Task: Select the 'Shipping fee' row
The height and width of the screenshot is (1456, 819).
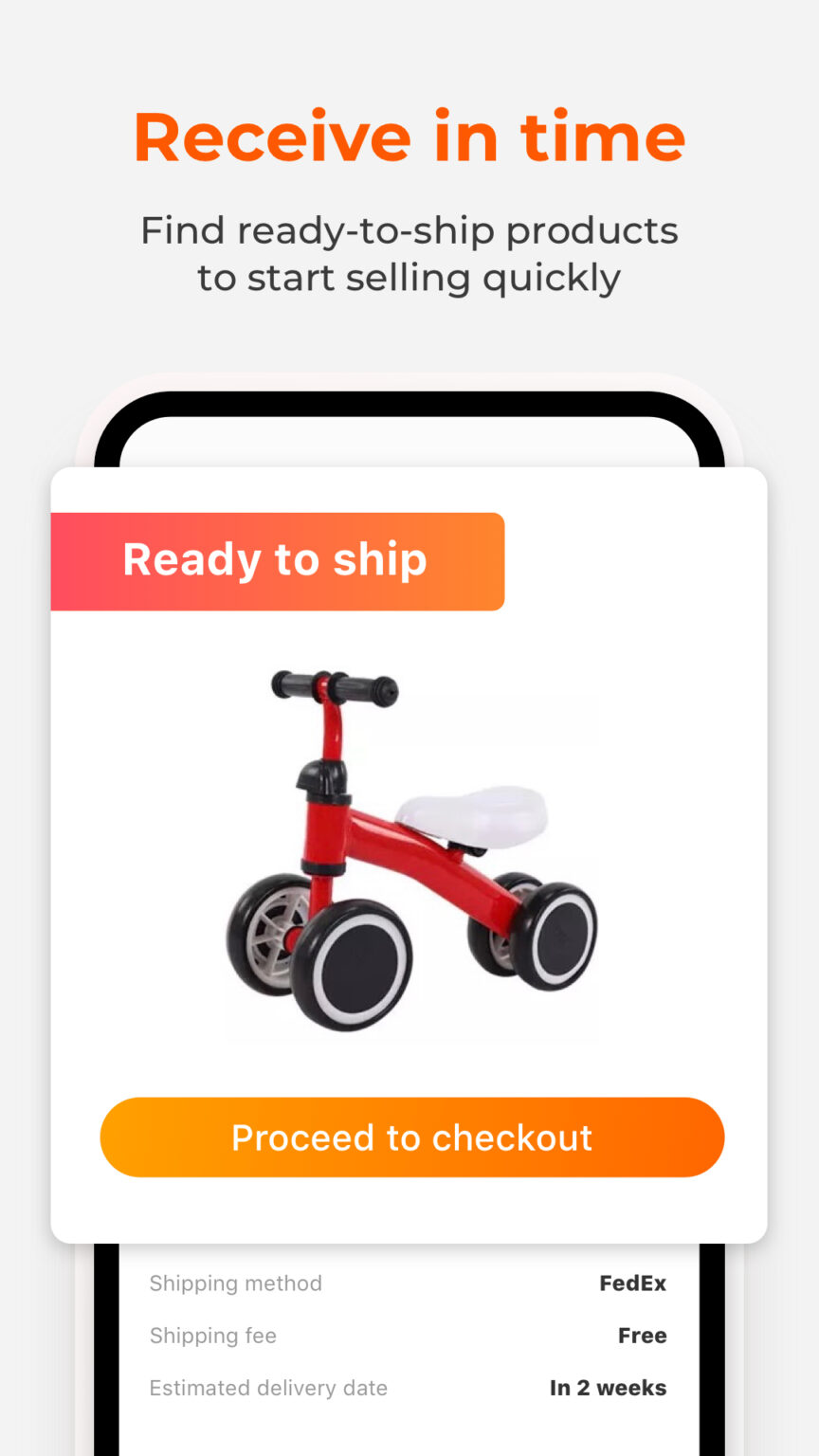Action: point(408,1336)
